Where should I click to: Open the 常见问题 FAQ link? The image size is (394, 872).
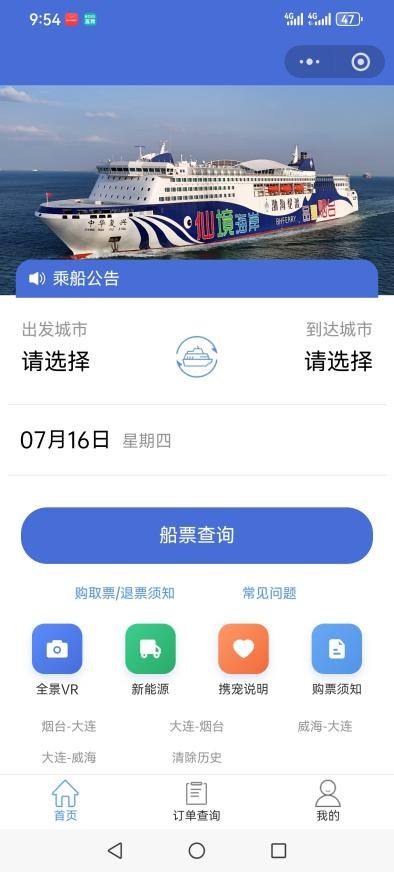(269, 593)
